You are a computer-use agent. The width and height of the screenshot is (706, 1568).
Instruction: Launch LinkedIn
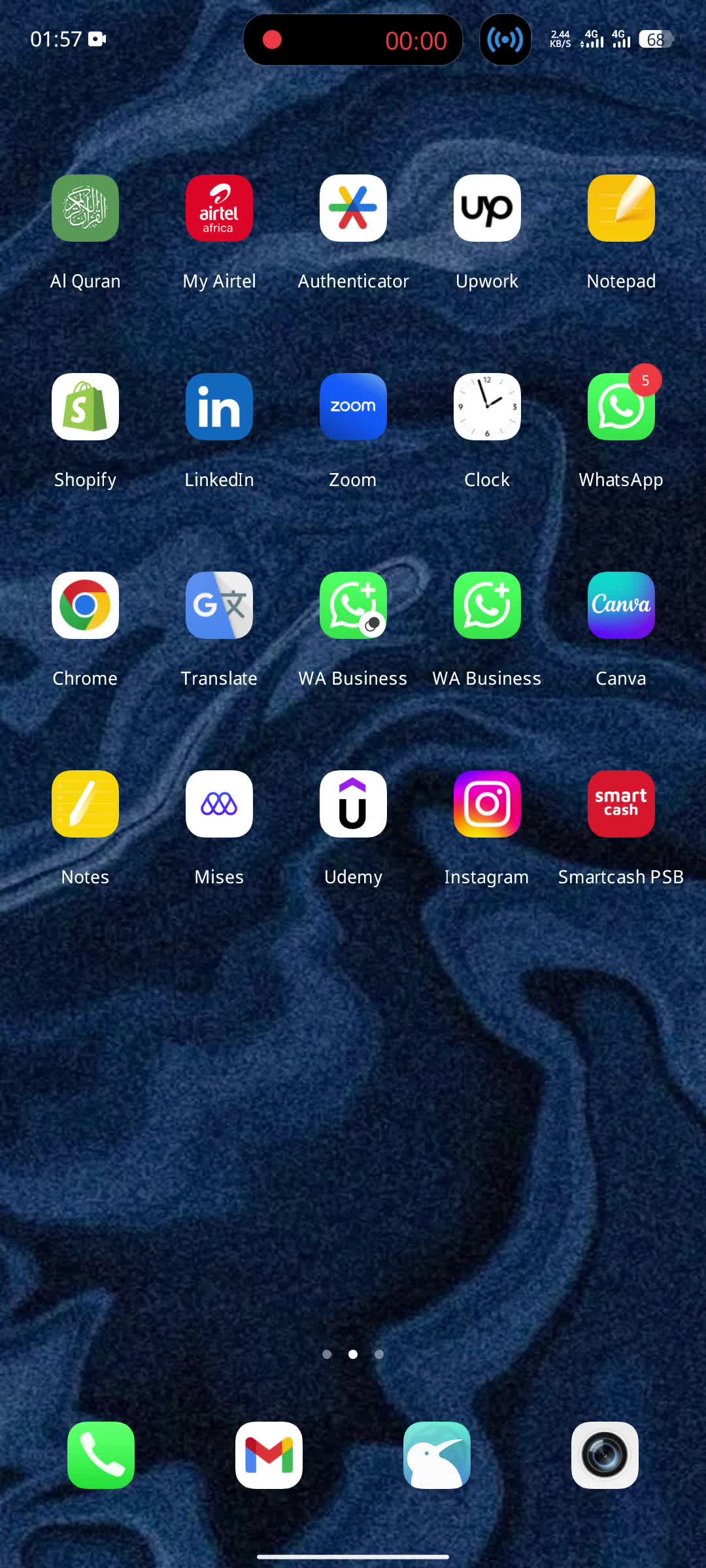click(219, 407)
